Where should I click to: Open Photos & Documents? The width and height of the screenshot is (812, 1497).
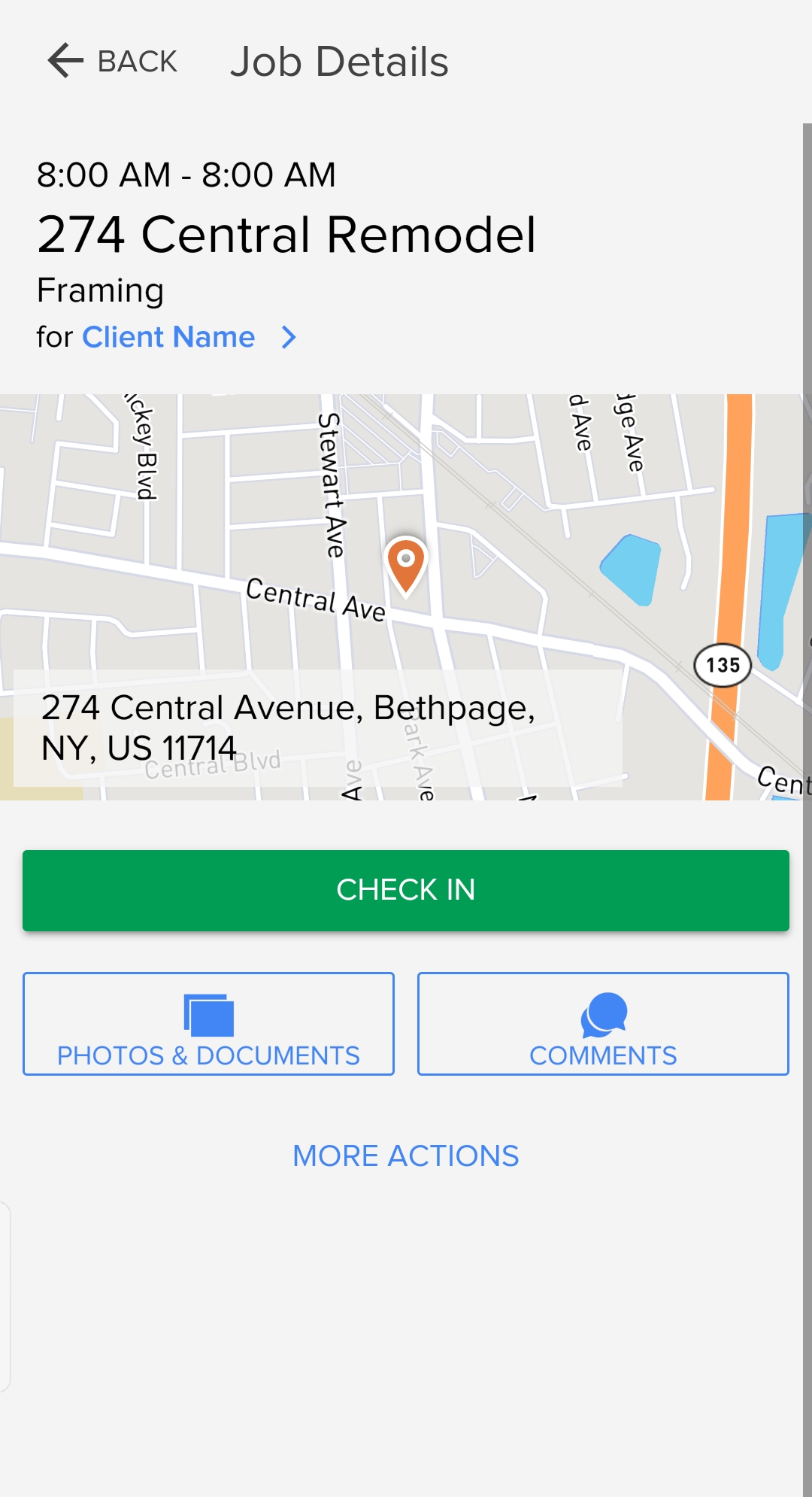[x=208, y=1024]
